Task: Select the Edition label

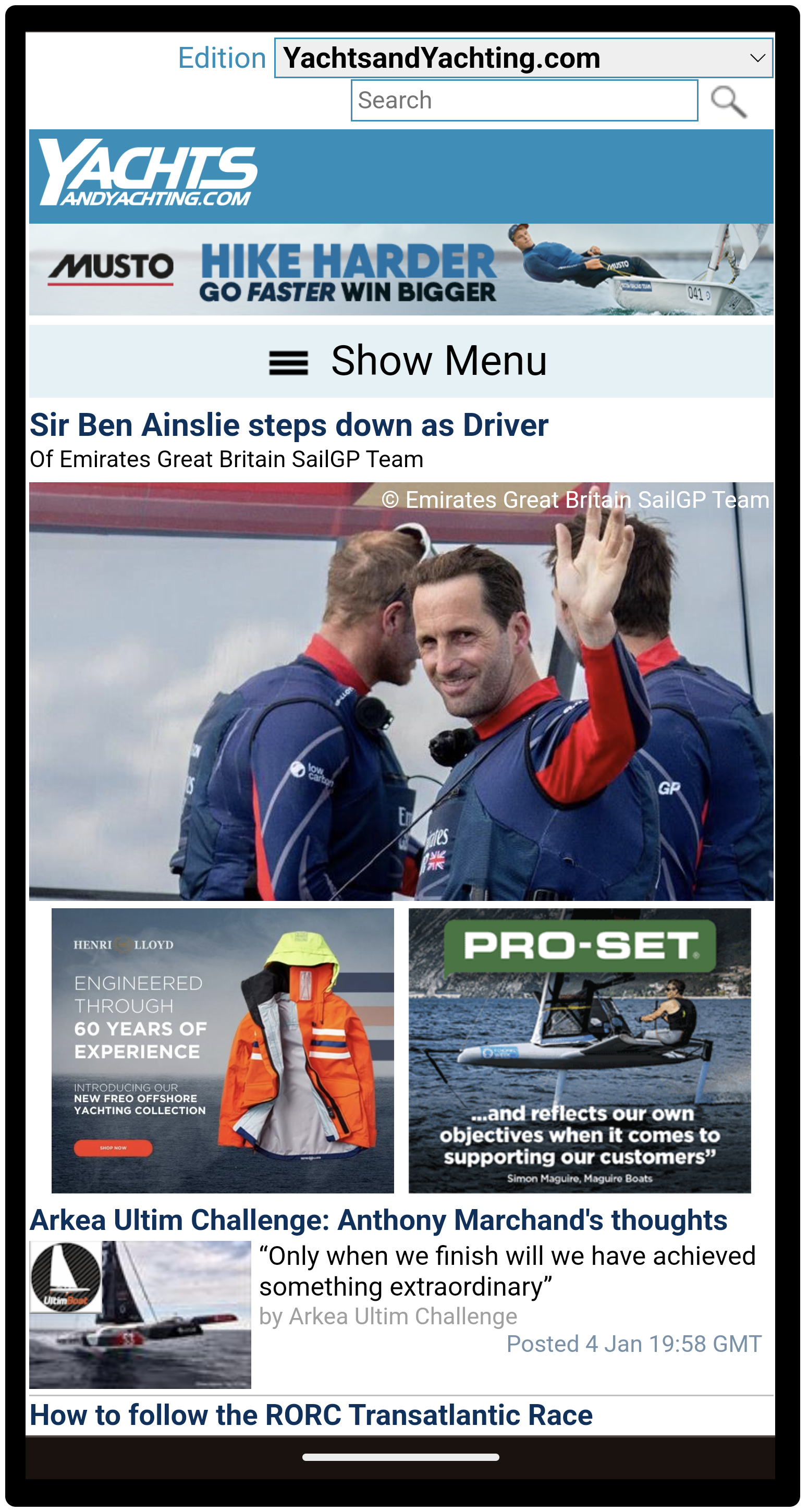Action: [x=222, y=57]
